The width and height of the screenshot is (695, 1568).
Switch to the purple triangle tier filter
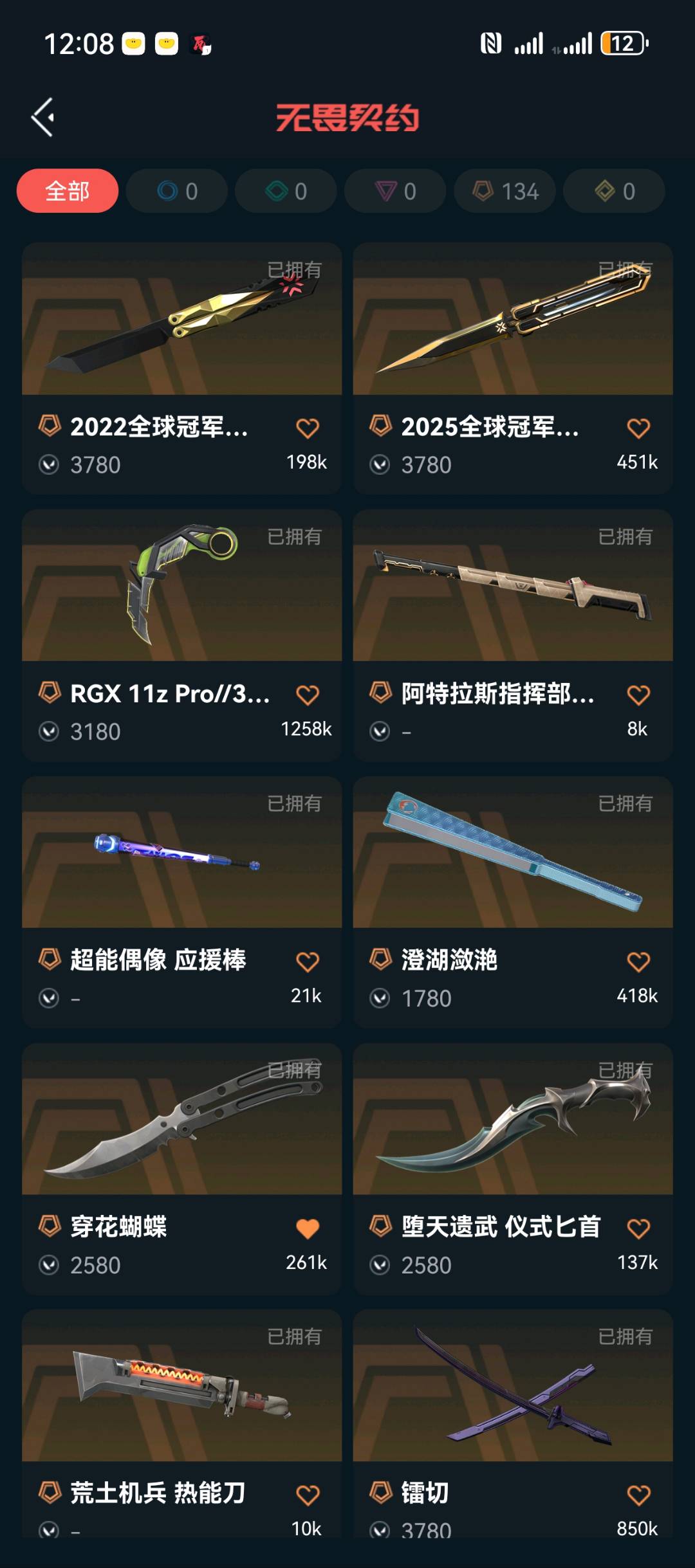click(395, 191)
